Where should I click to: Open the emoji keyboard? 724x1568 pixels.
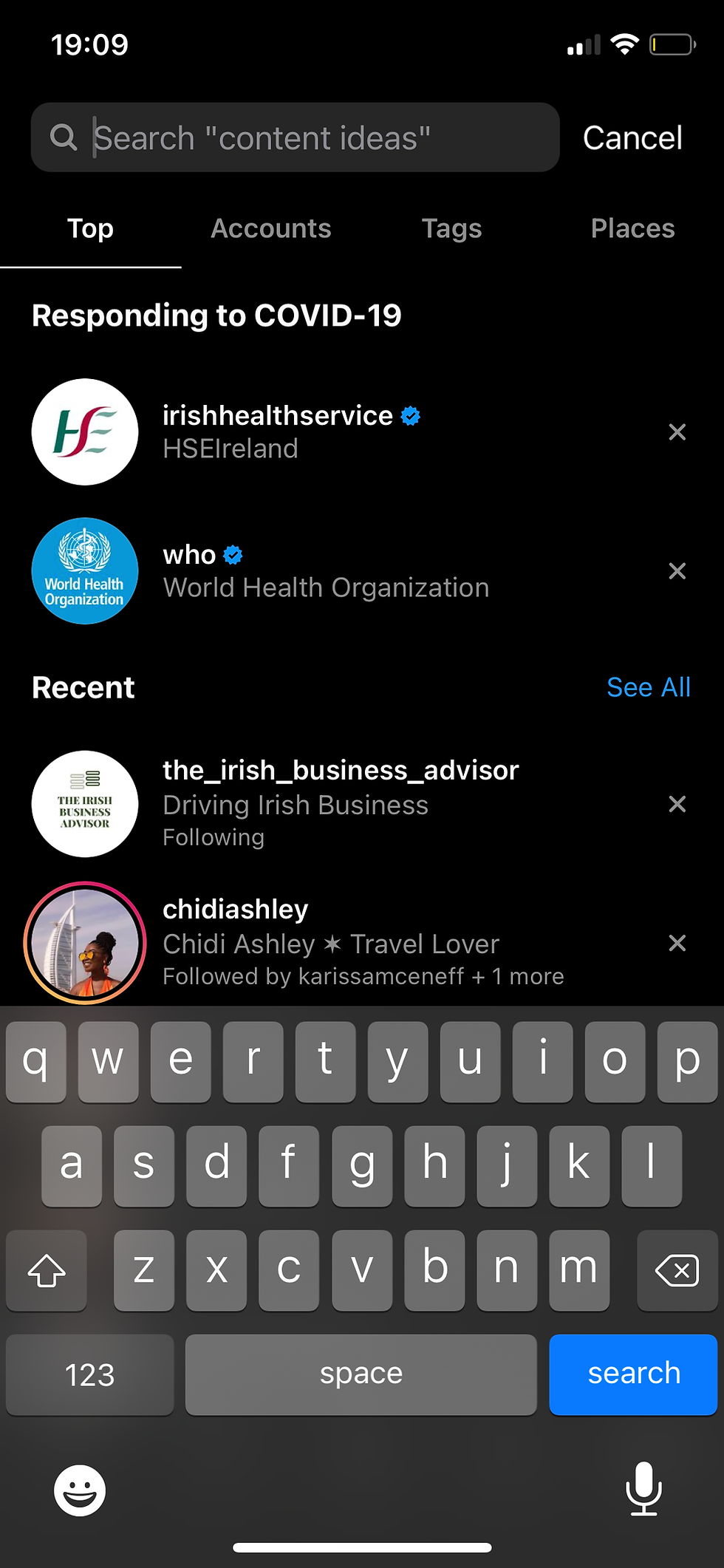[x=80, y=1490]
